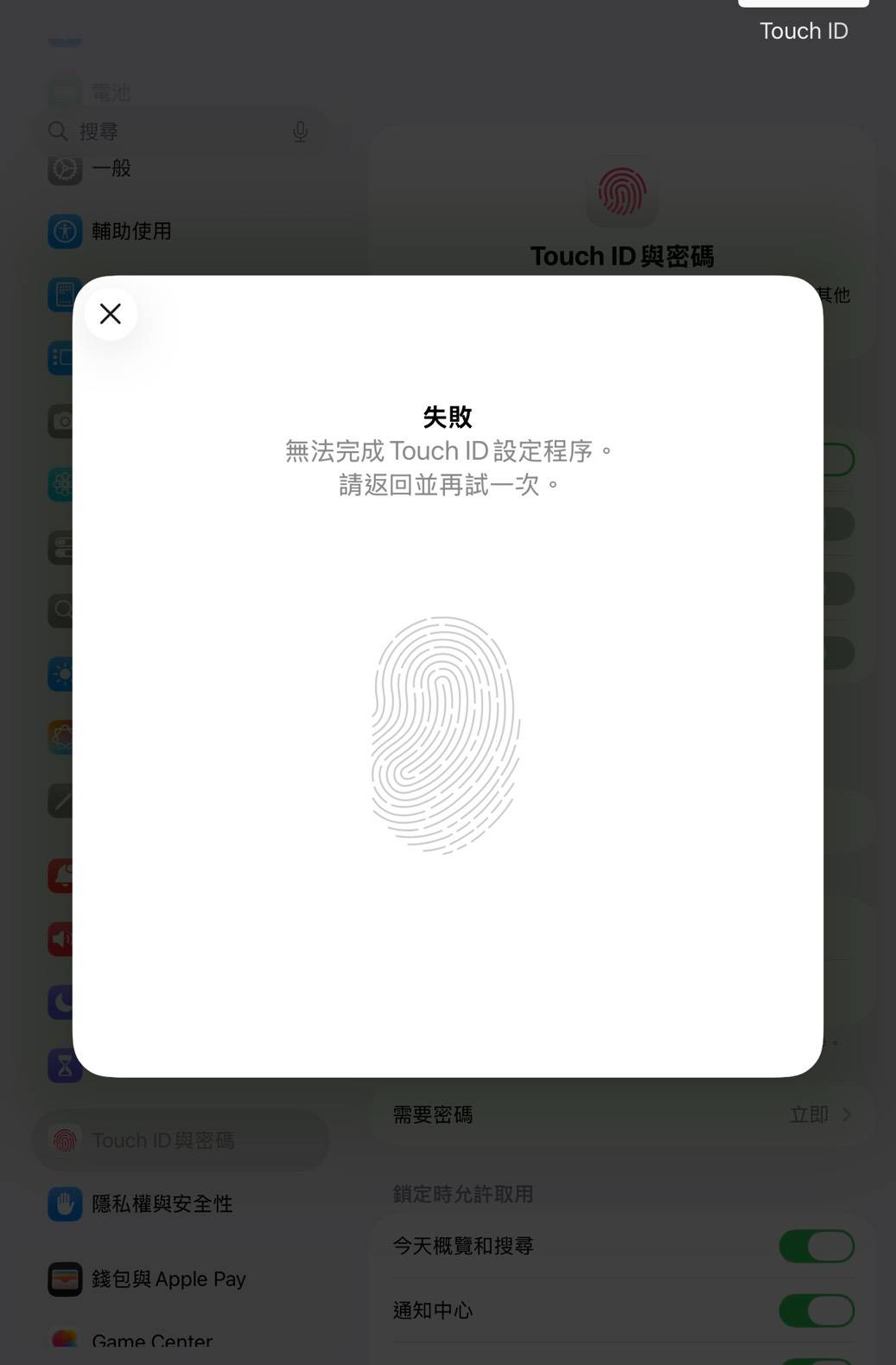Click the 搜尋 search input field

pos(173,131)
